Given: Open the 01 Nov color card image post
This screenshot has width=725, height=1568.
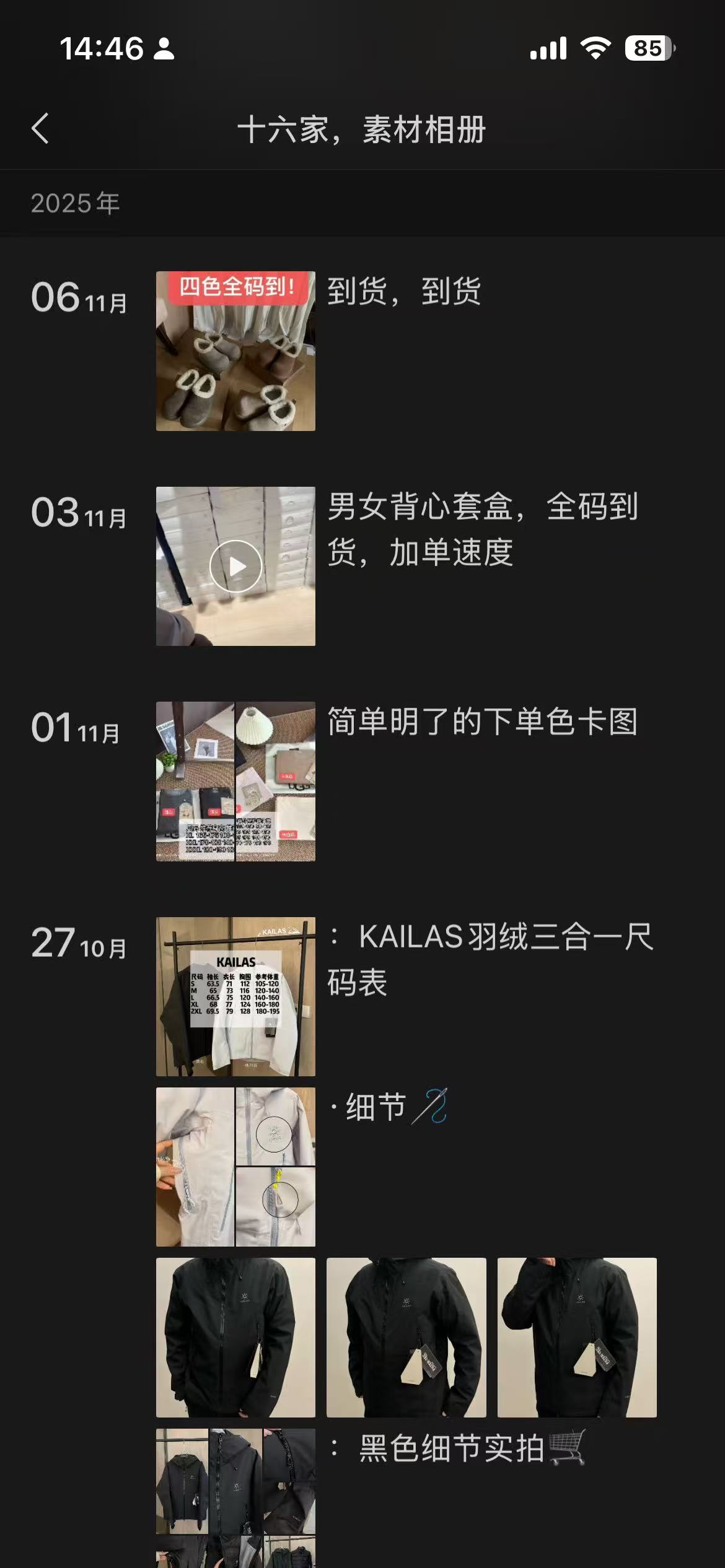Looking at the screenshot, I should pyautogui.click(x=235, y=781).
